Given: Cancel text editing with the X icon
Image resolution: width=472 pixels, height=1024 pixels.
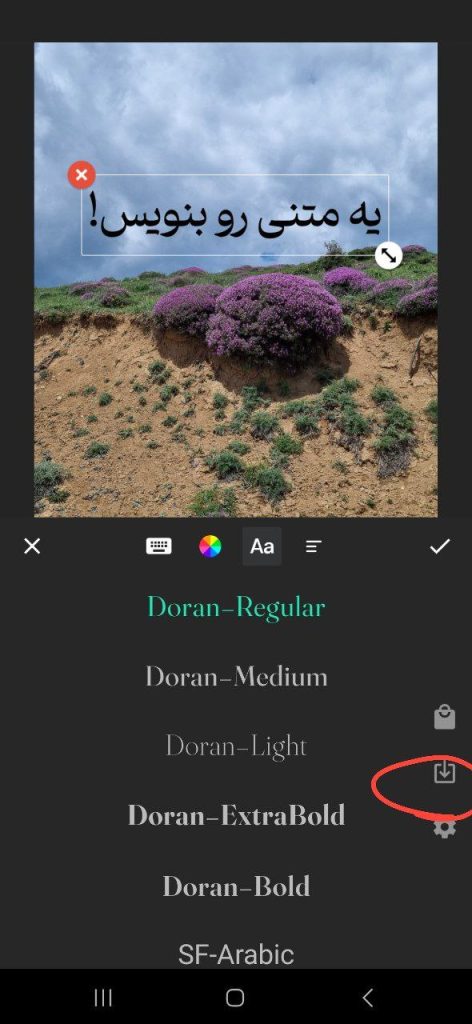Looking at the screenshot, I should click(32, 547).
